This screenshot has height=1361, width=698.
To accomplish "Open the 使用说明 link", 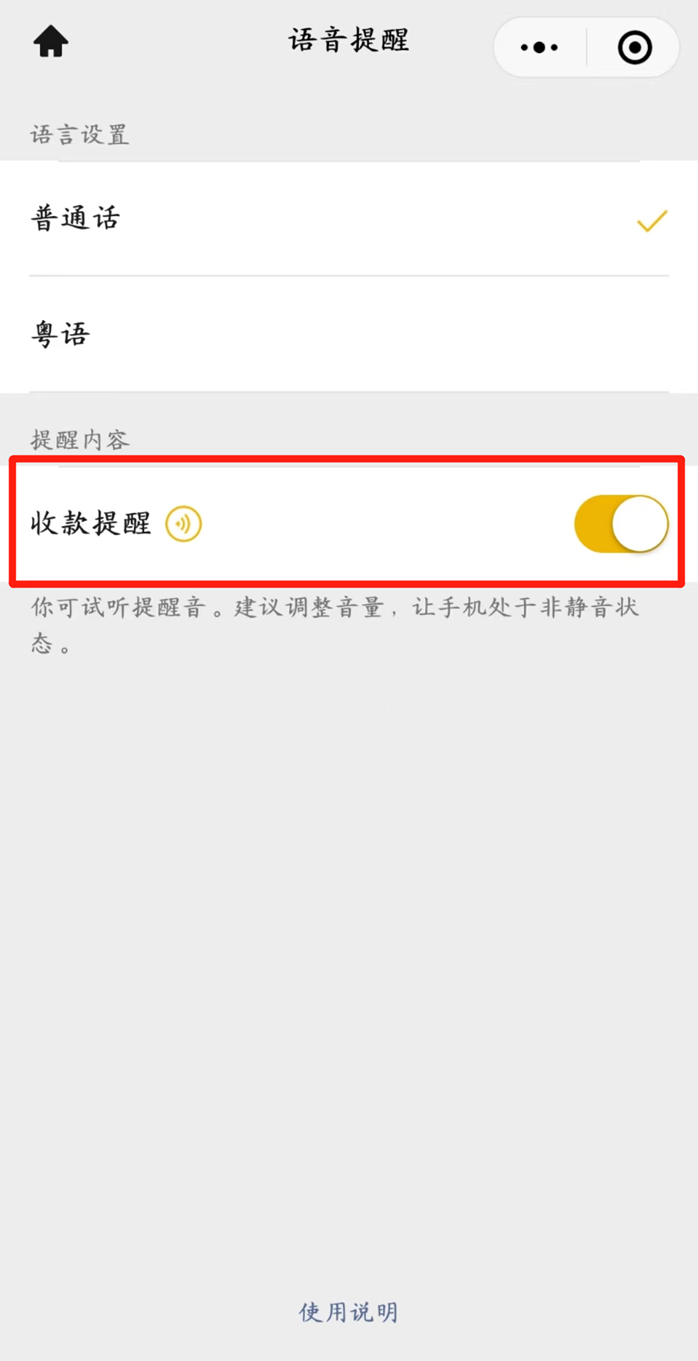I will tap(348, 1312).
